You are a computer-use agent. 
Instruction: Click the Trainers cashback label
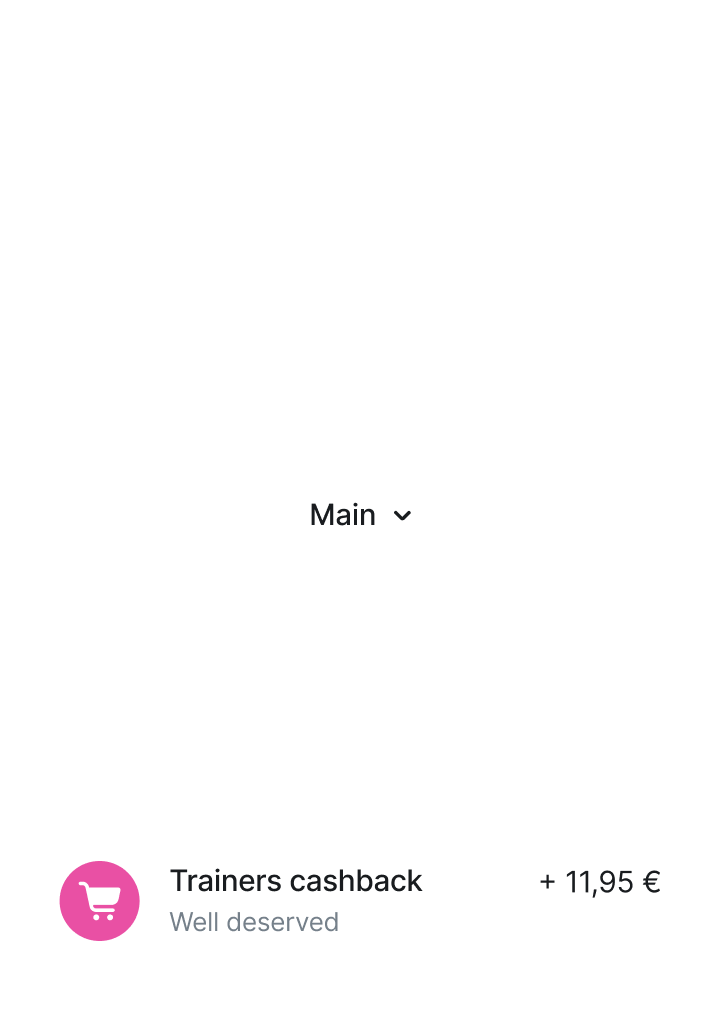(x=297, y=880)
